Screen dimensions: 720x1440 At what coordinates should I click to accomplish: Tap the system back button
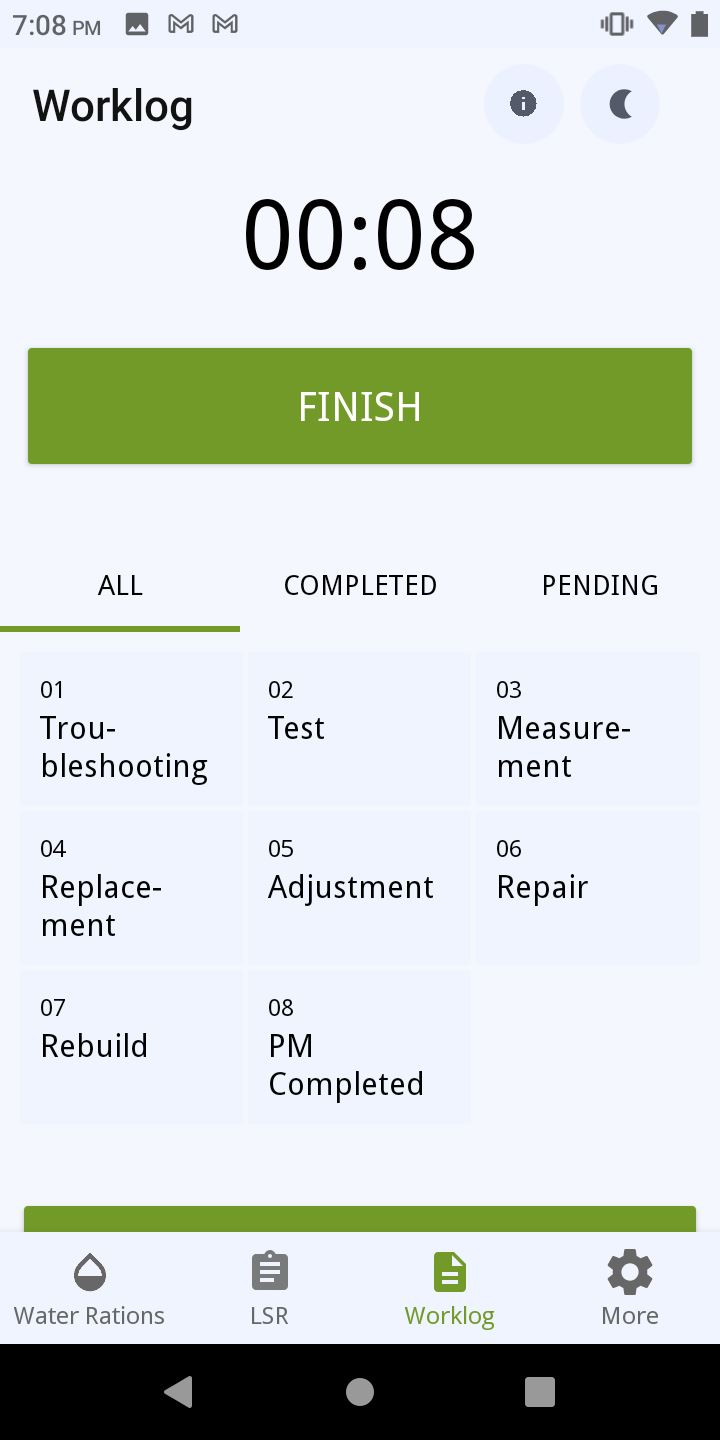tap(179, 1392)
